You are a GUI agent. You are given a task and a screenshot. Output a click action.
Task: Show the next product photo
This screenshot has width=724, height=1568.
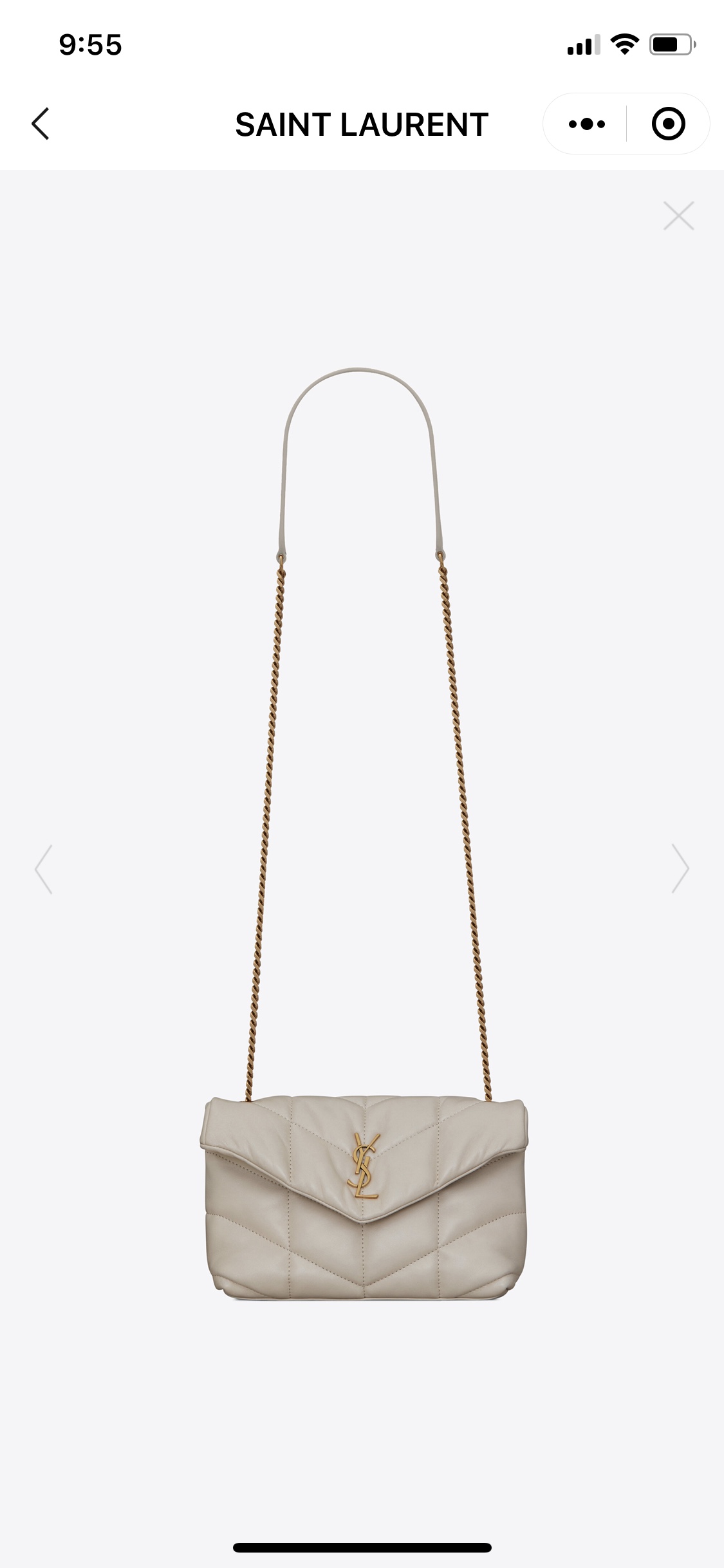click(x=680, y=868)
